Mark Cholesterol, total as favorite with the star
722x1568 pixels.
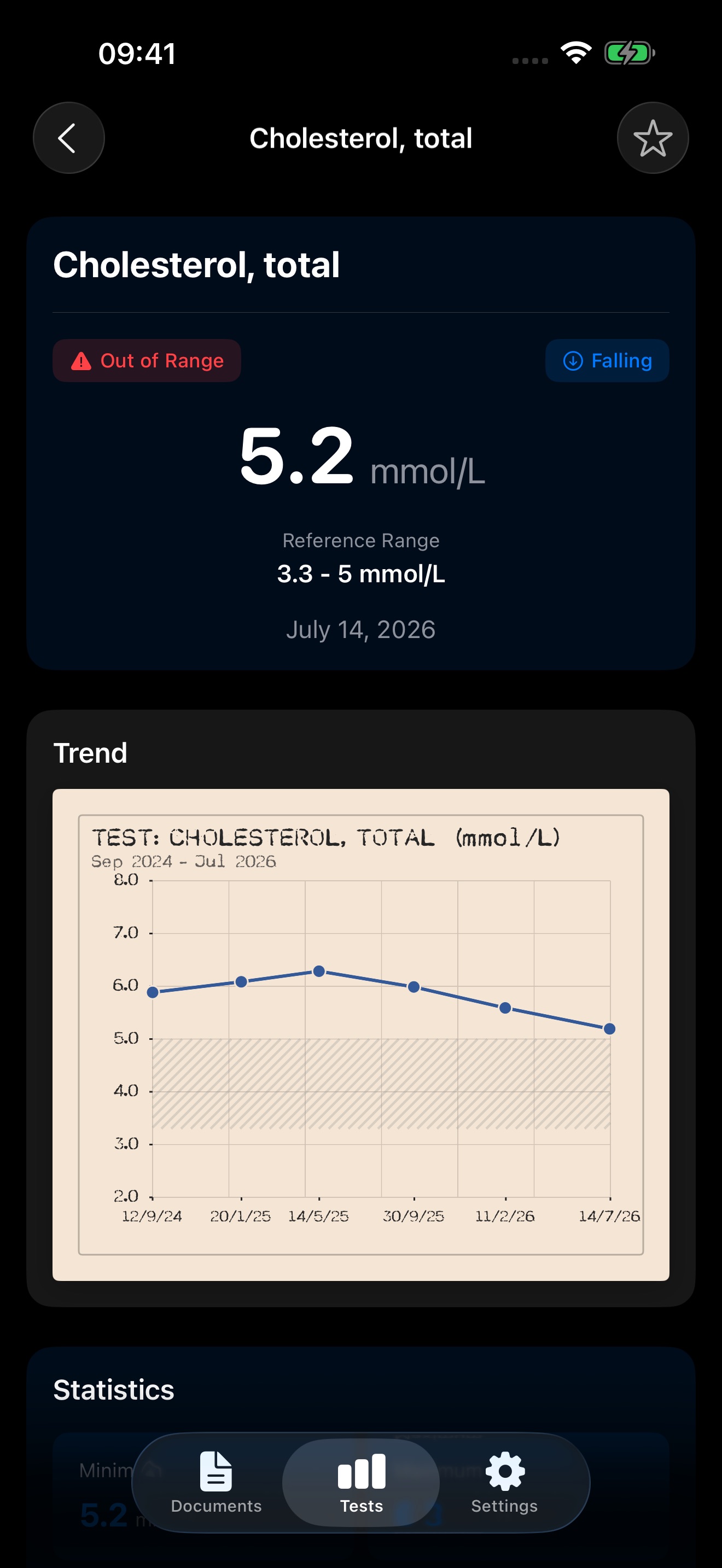point(653,138)
